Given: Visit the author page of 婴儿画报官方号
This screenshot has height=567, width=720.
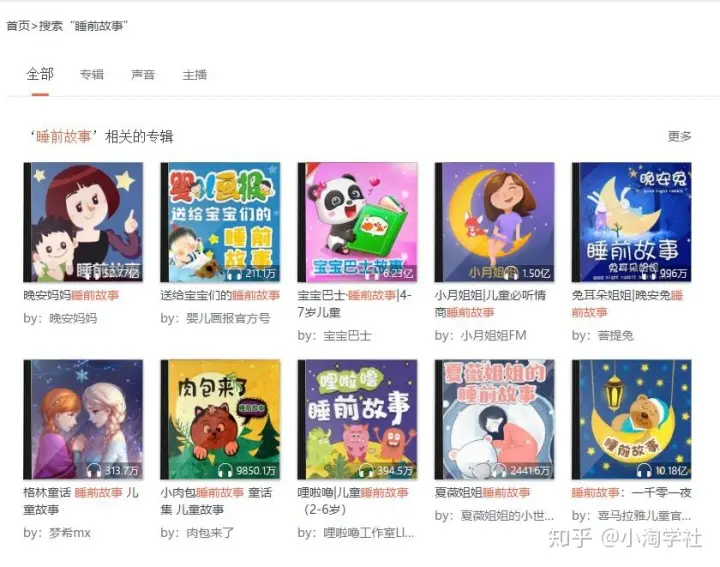Looking at the screenshot, I should point(228,318).
